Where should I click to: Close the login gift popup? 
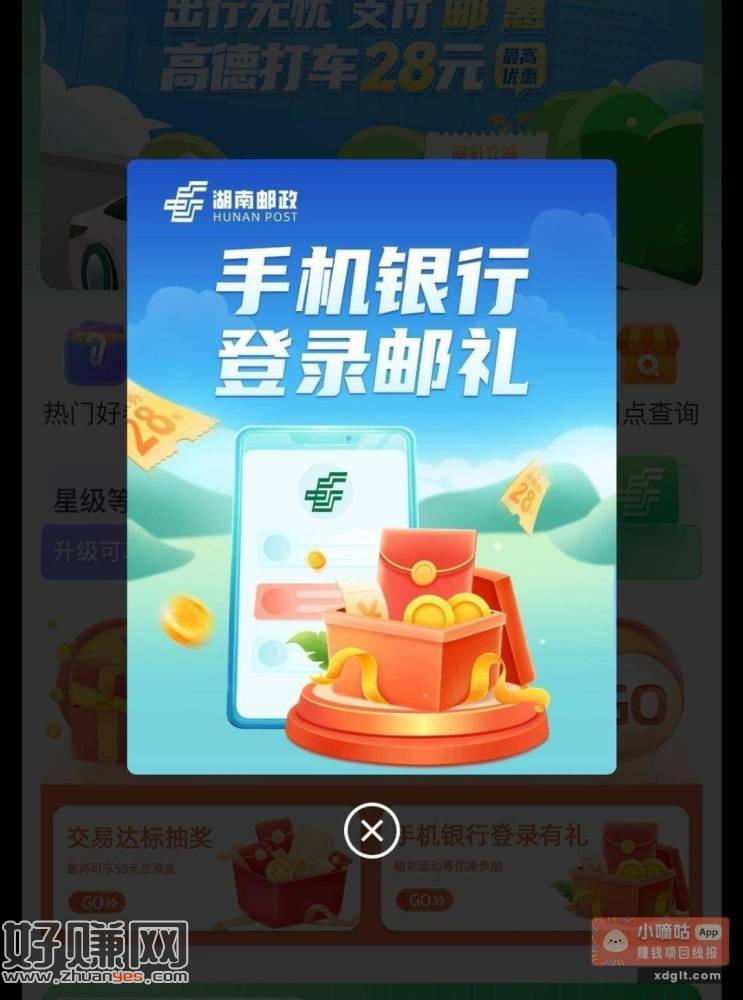tap(371, 831)
